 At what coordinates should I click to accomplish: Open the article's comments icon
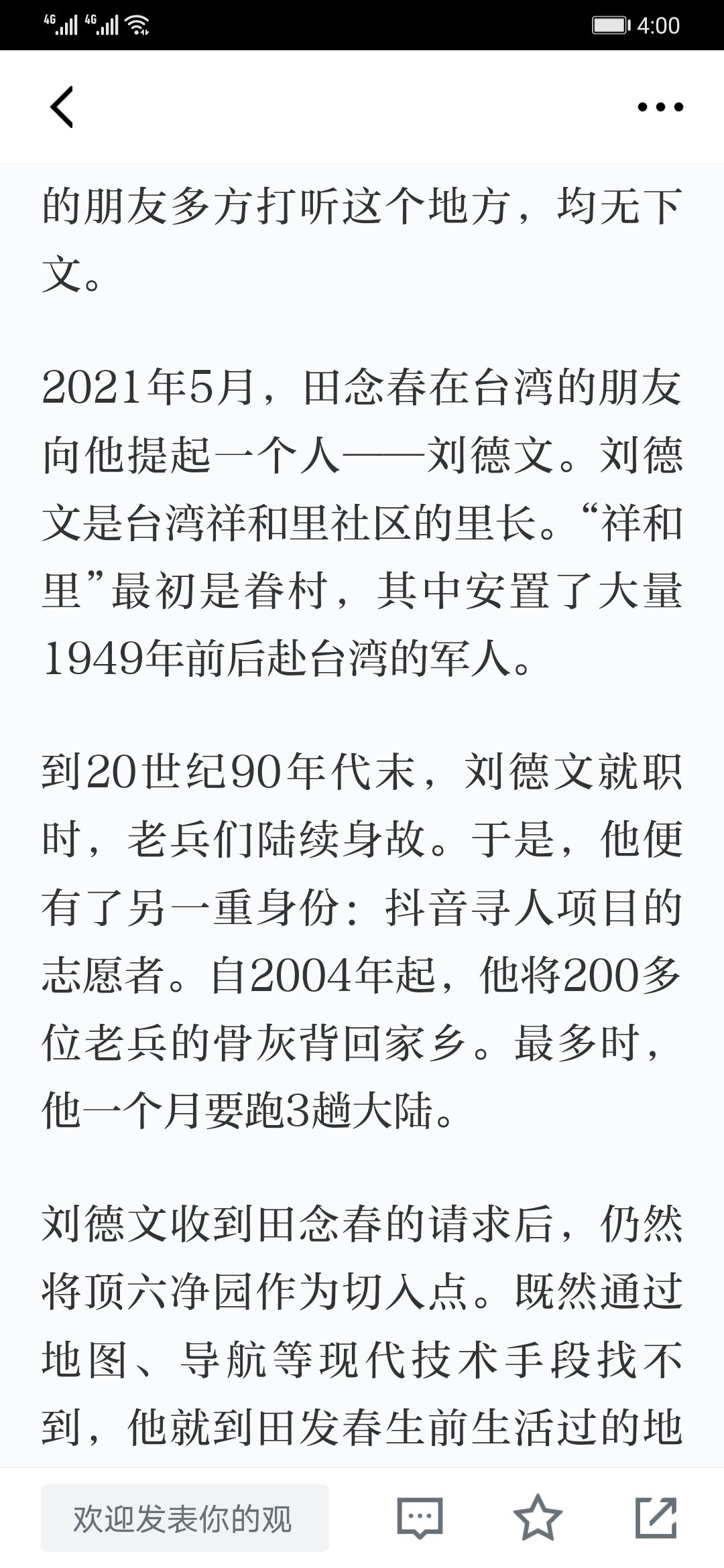point(420,1518)
